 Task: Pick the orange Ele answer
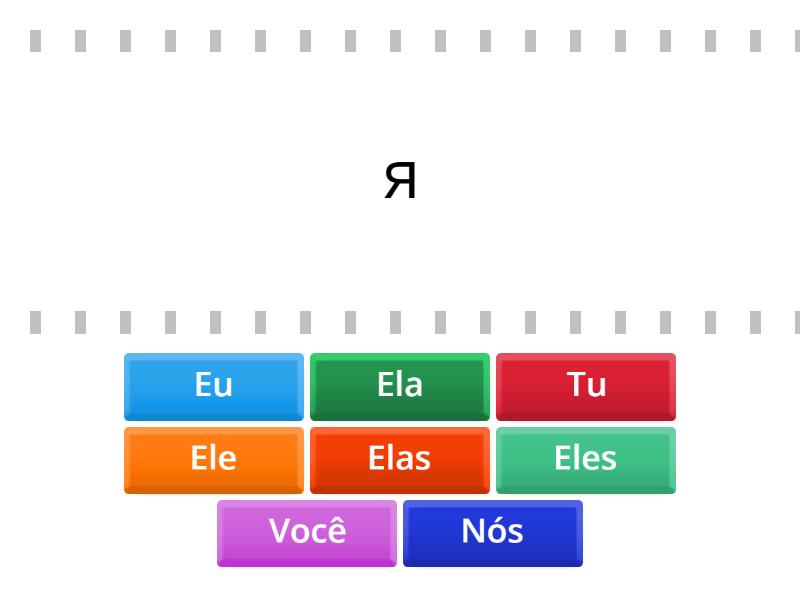point(214,460)
